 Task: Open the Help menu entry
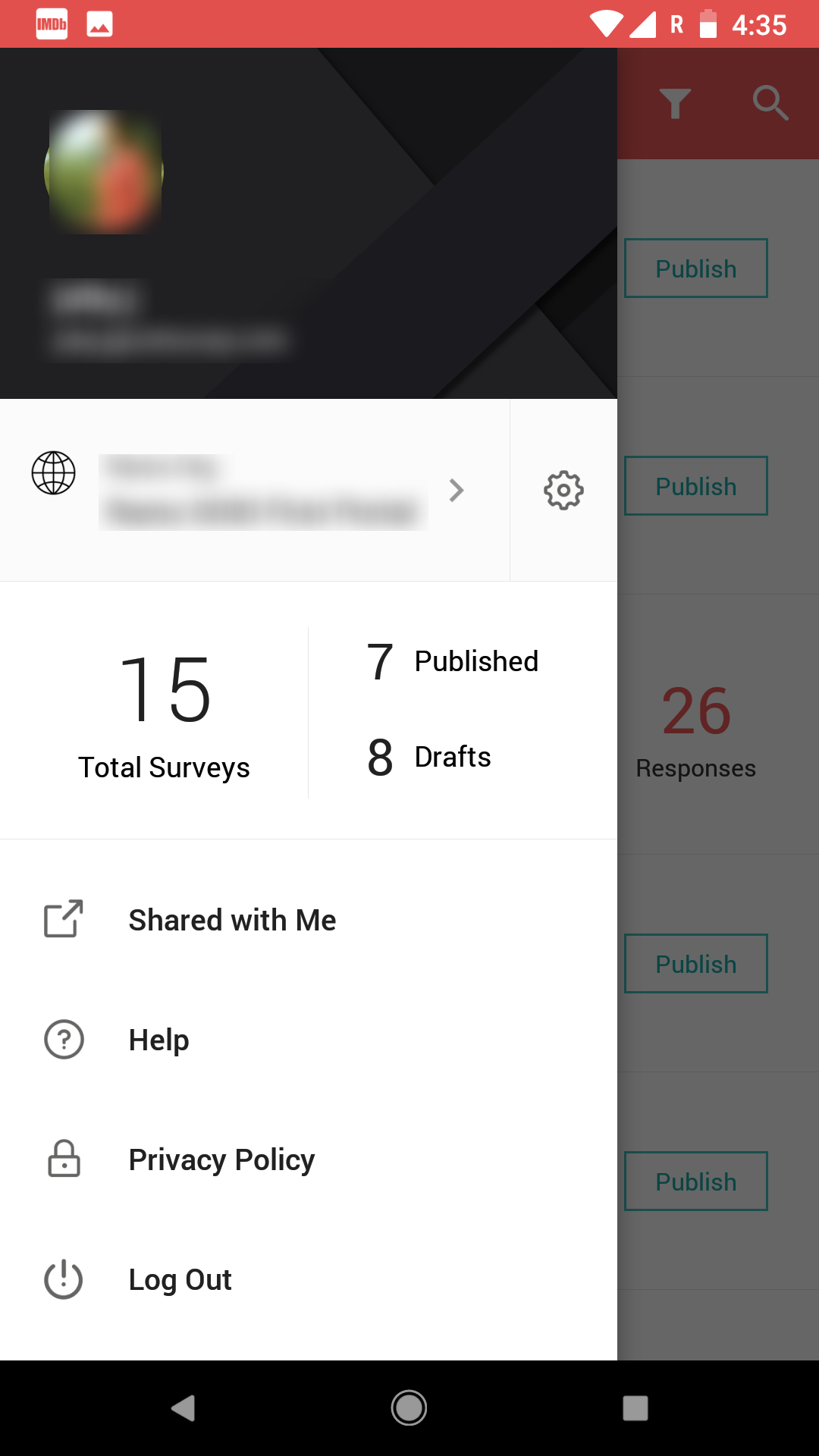(158, 1040)
